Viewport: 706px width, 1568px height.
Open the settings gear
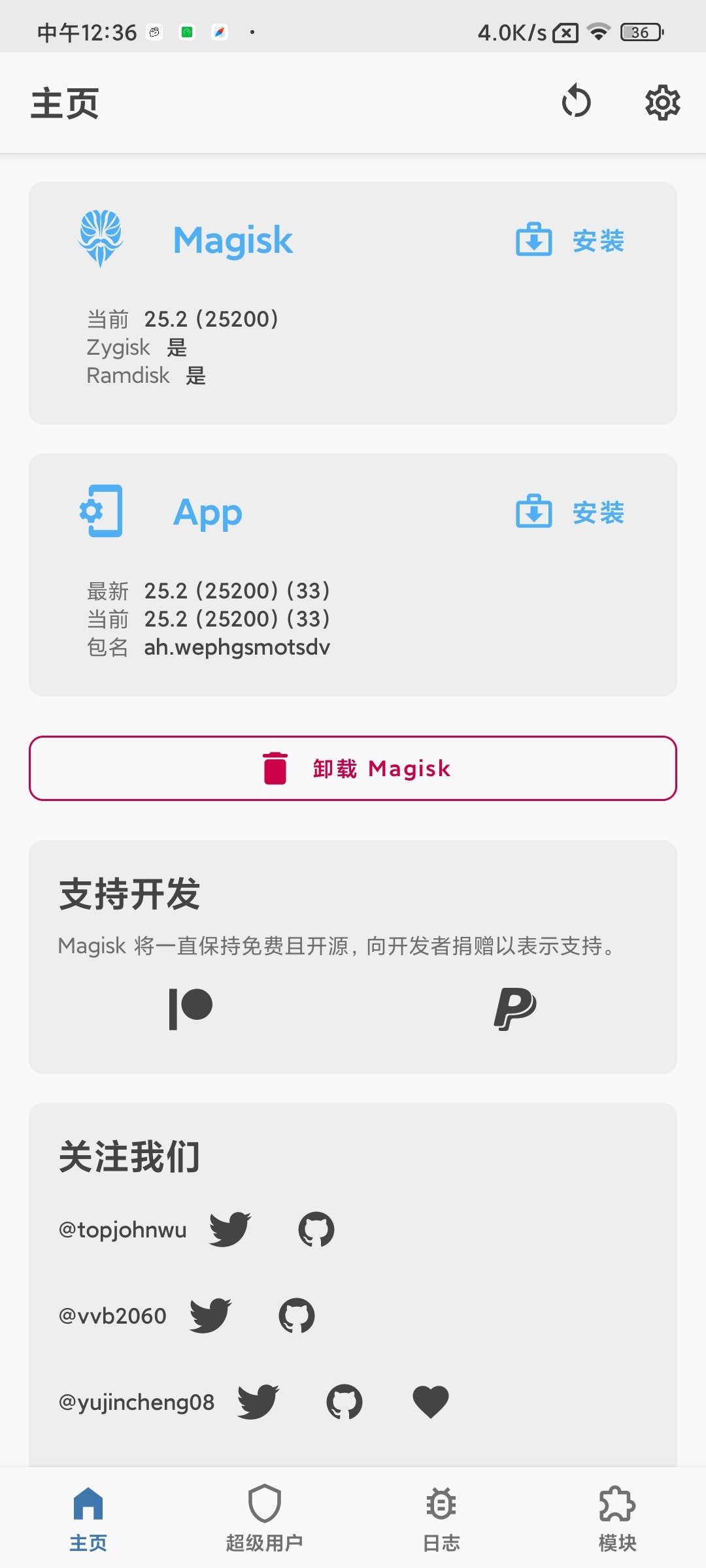pos(662,103)
